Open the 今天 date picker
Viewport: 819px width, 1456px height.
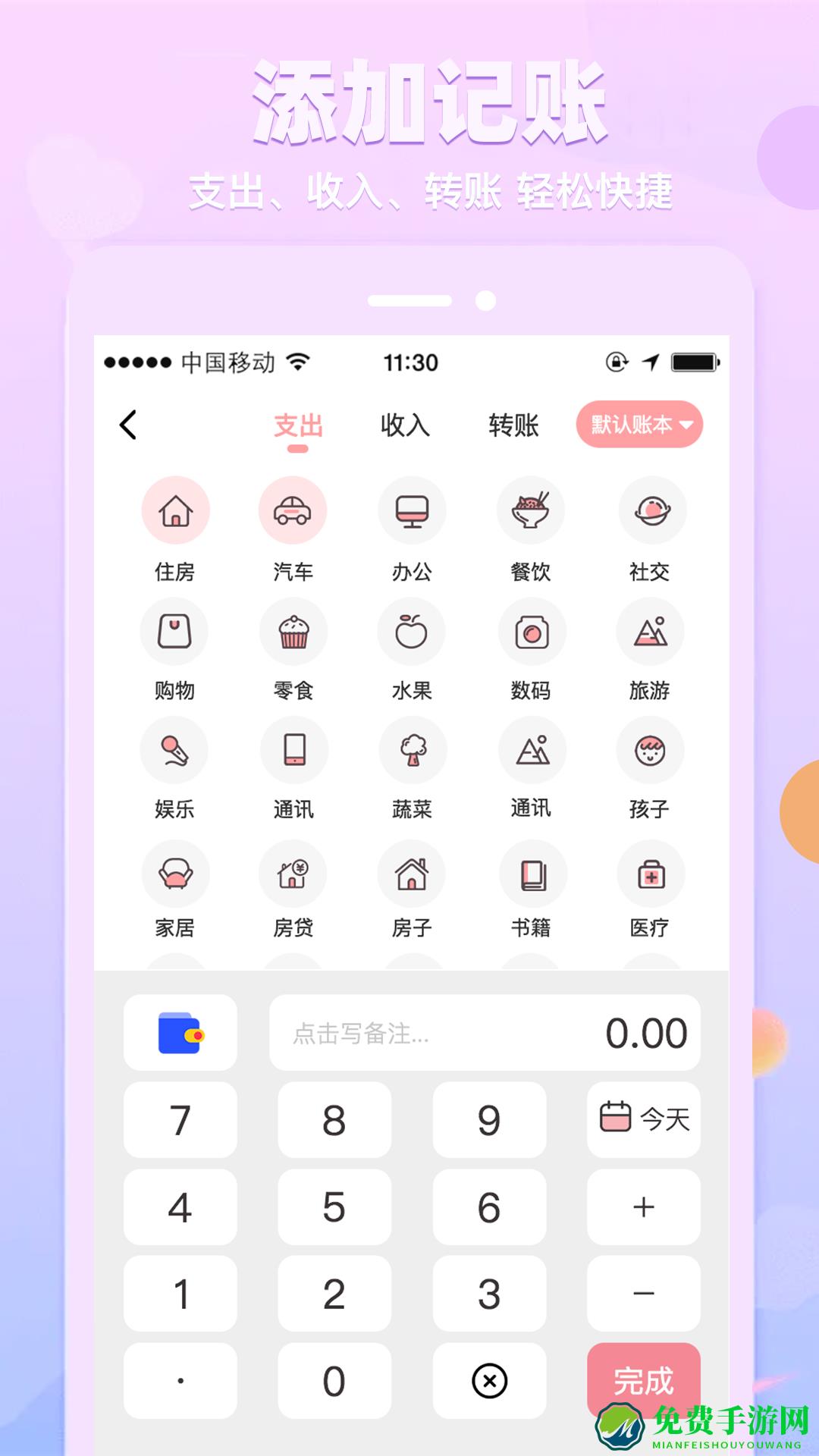(x=642, y=1120)
